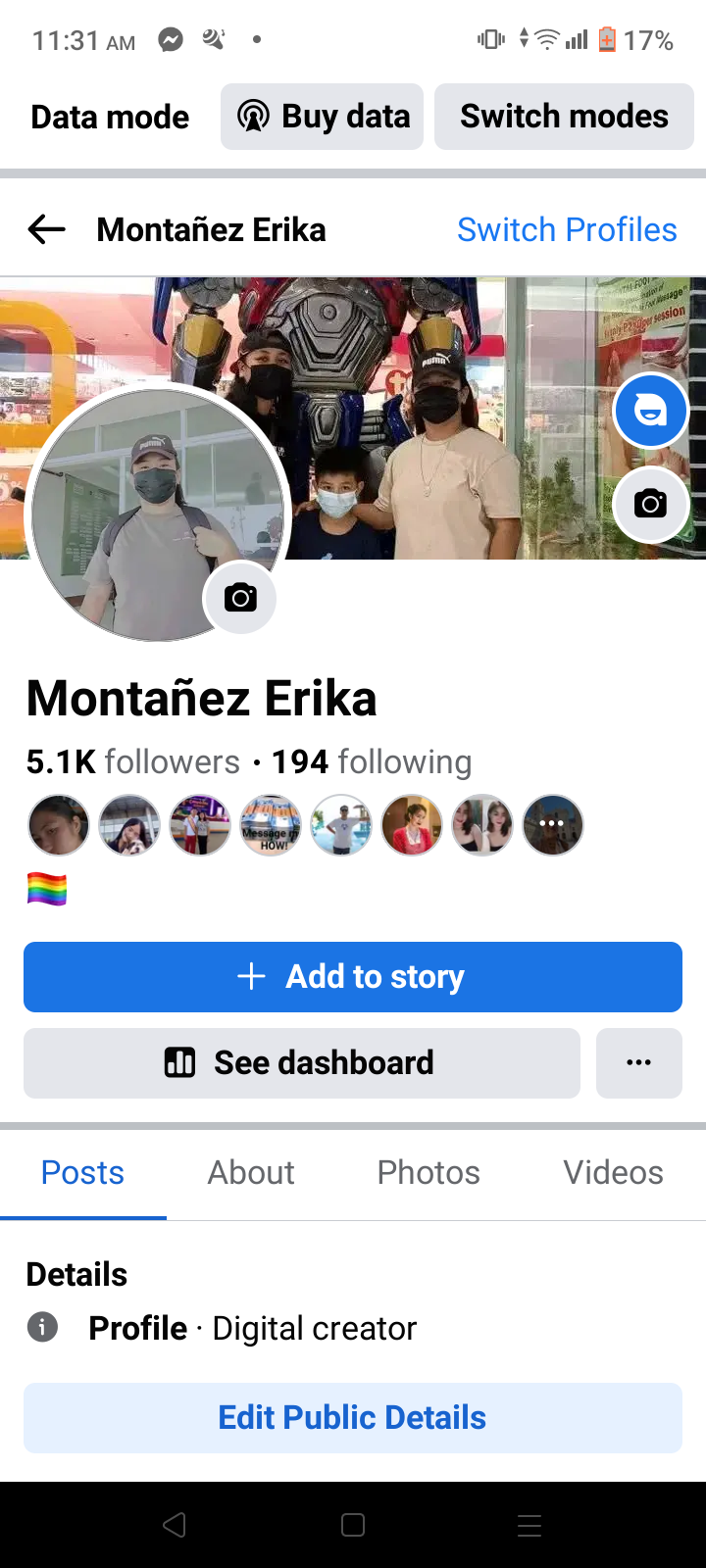See dashboard
Viewport: 706px width, 1568px height.
[x=302, y=1063]
